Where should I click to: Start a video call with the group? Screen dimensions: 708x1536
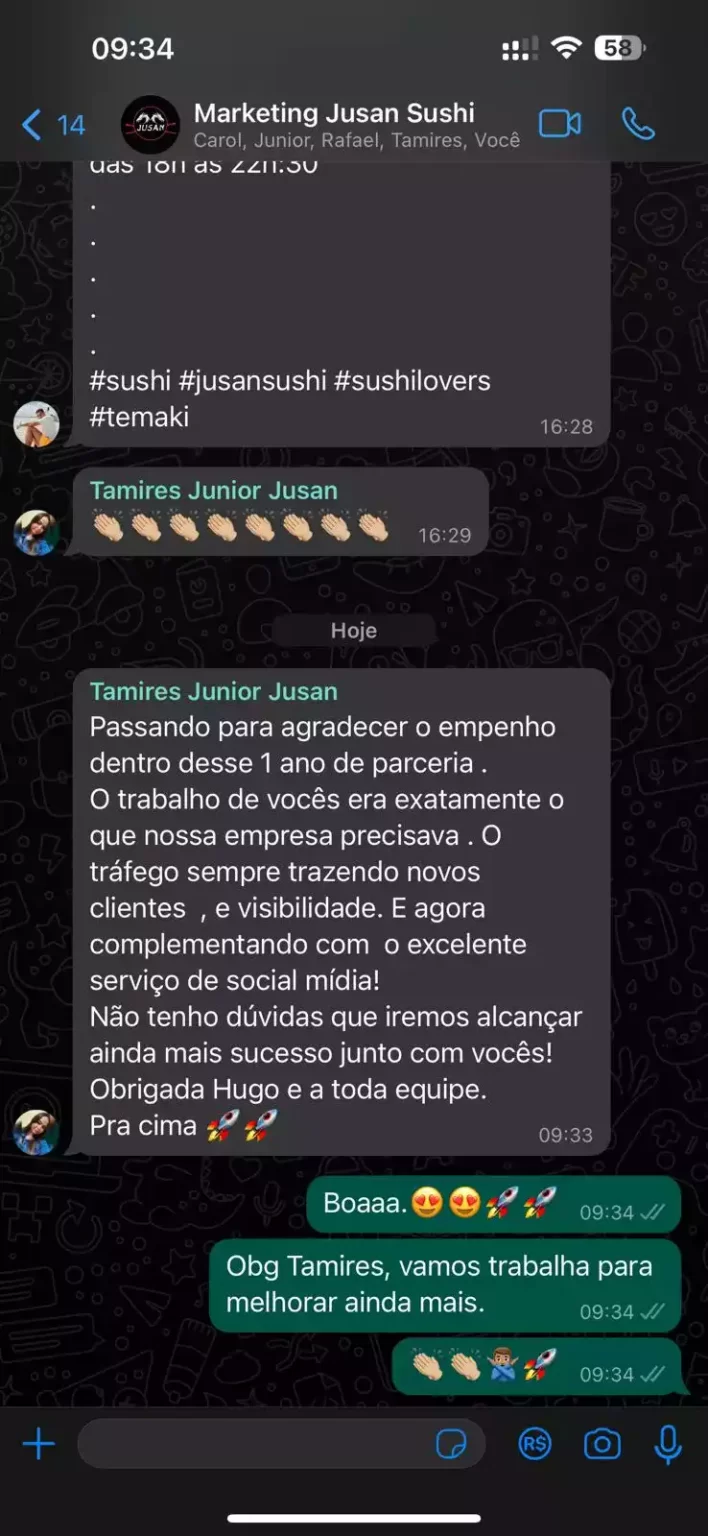click(x=560, y=124)
